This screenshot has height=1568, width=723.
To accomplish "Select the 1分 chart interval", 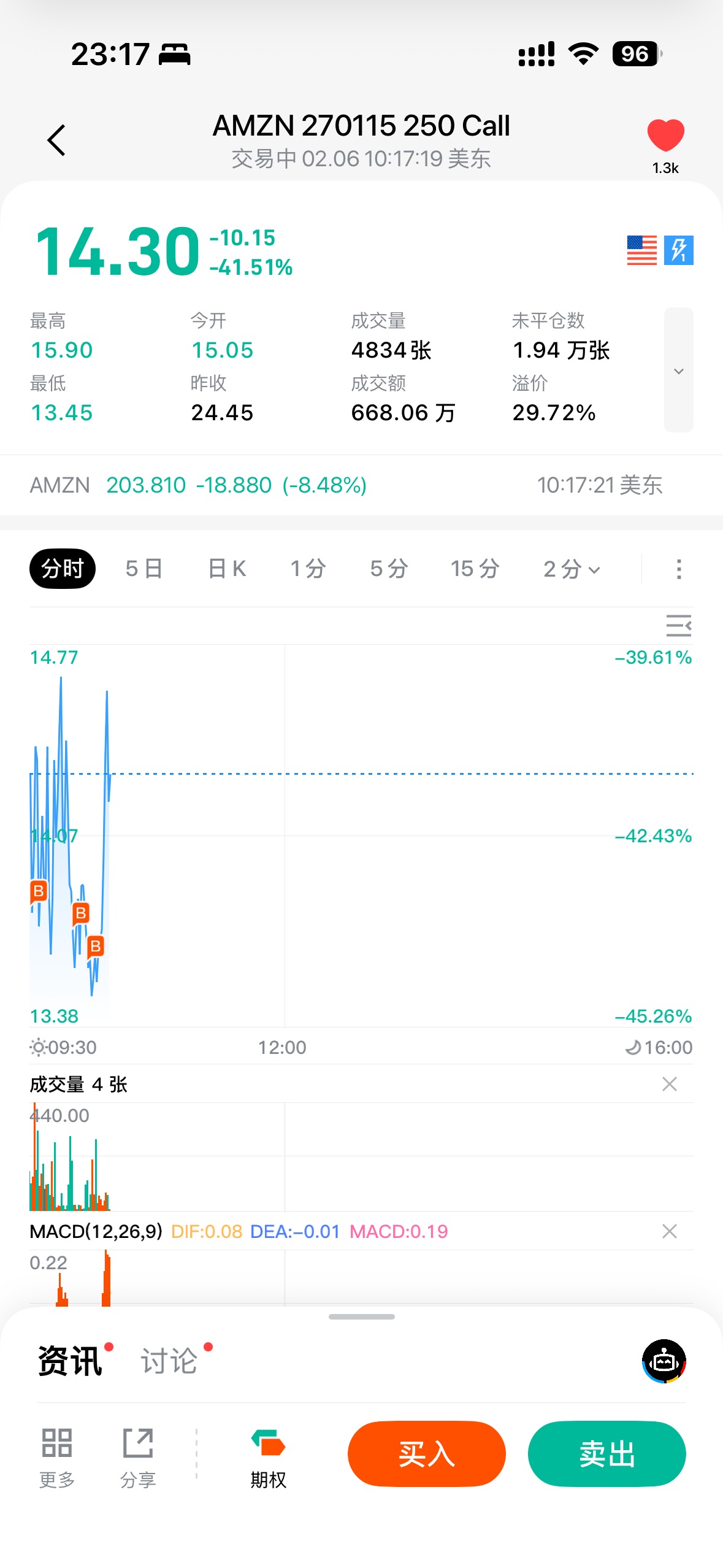I will 308,569.
